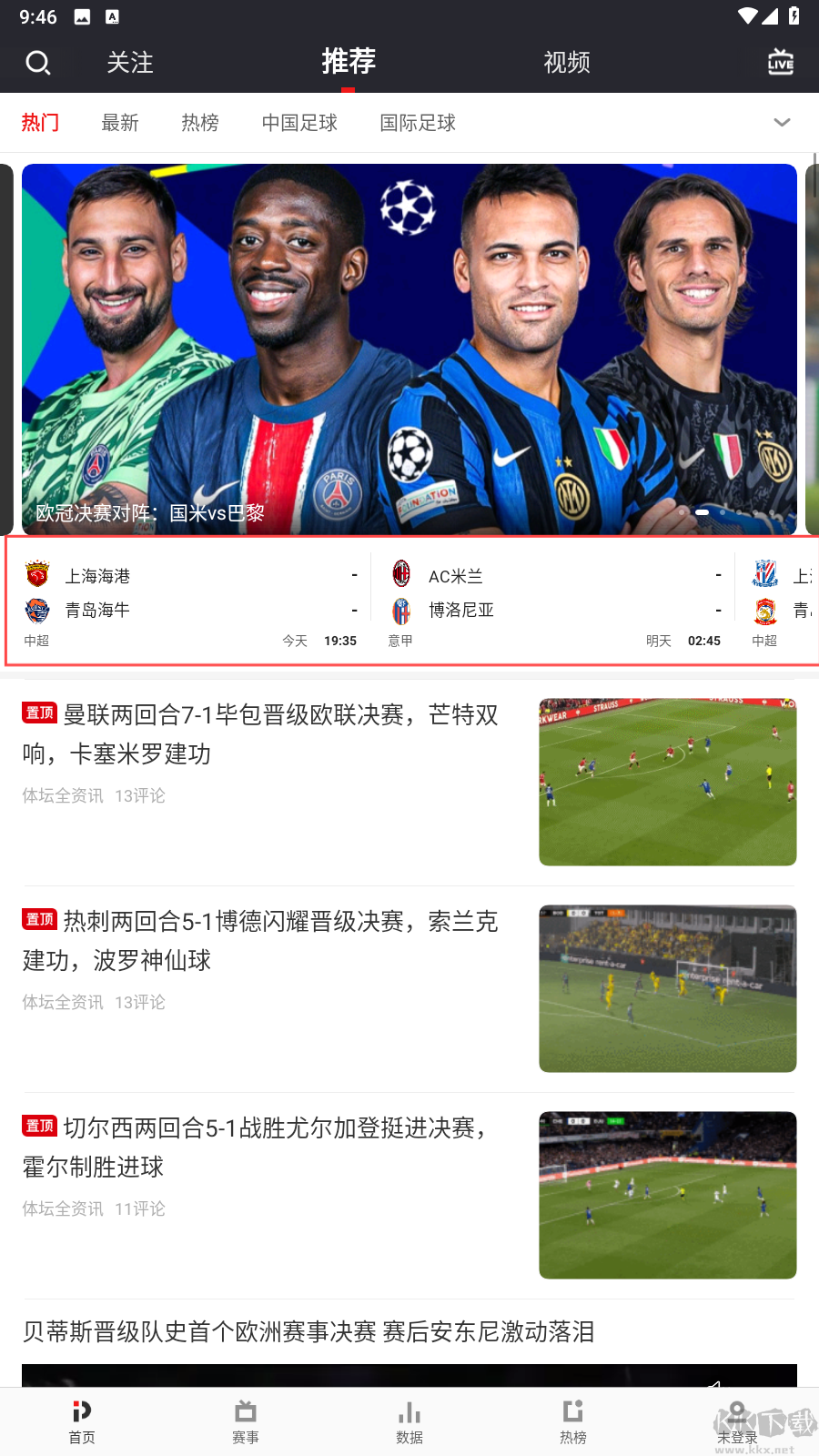Tap the Shanghai Port club crest
Viewport: 819px width, 1456px height.
[x=38, y=574]
